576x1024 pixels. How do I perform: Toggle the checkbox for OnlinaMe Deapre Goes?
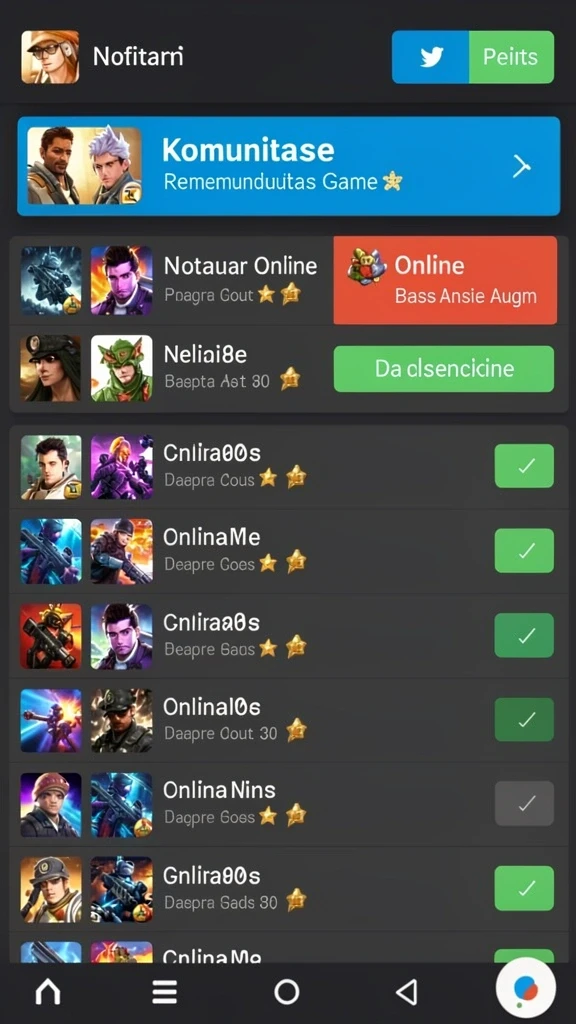pyautogui.click(x=524, y=551)
